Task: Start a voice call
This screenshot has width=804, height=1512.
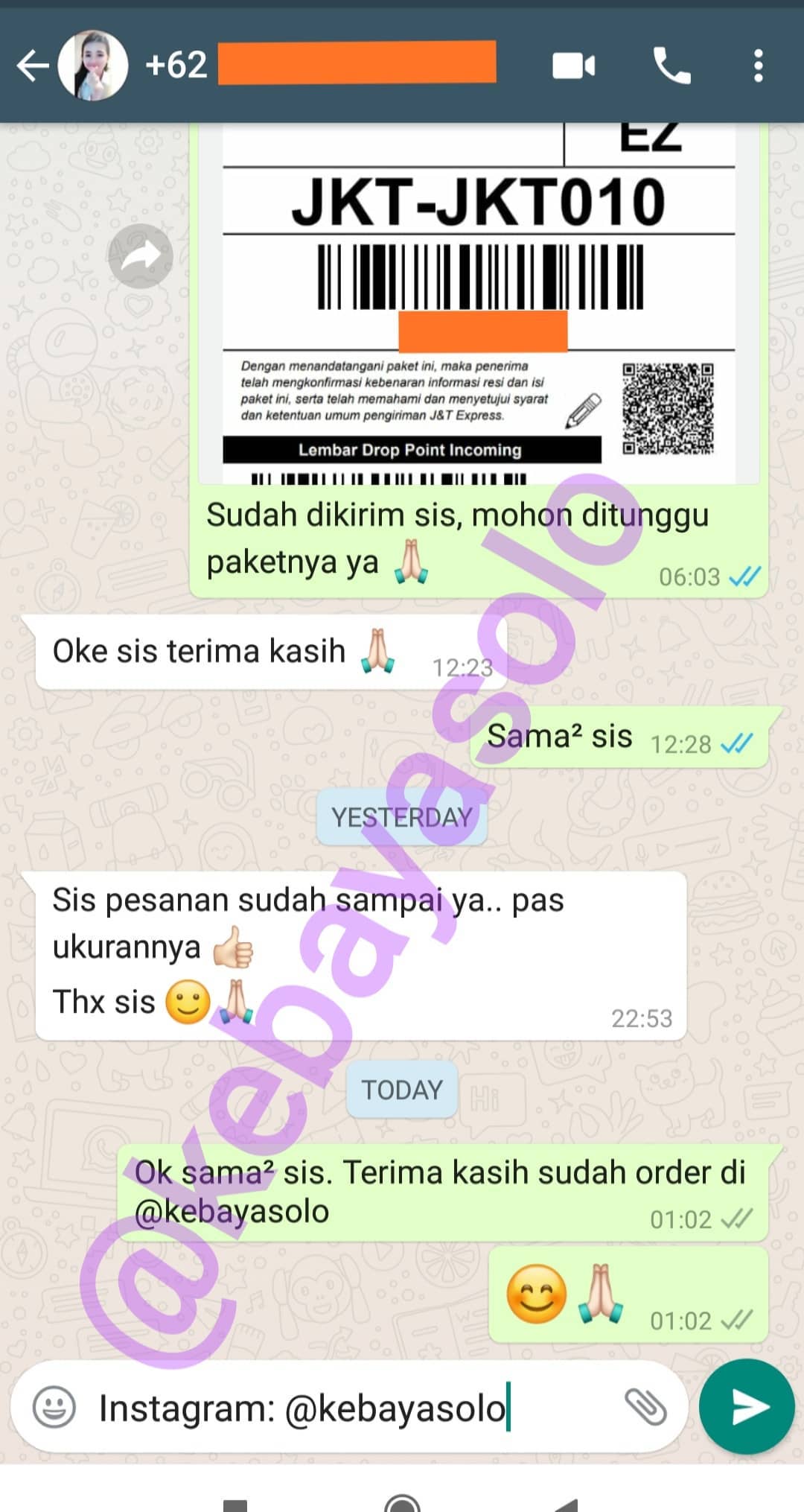Action: [671, 66]
